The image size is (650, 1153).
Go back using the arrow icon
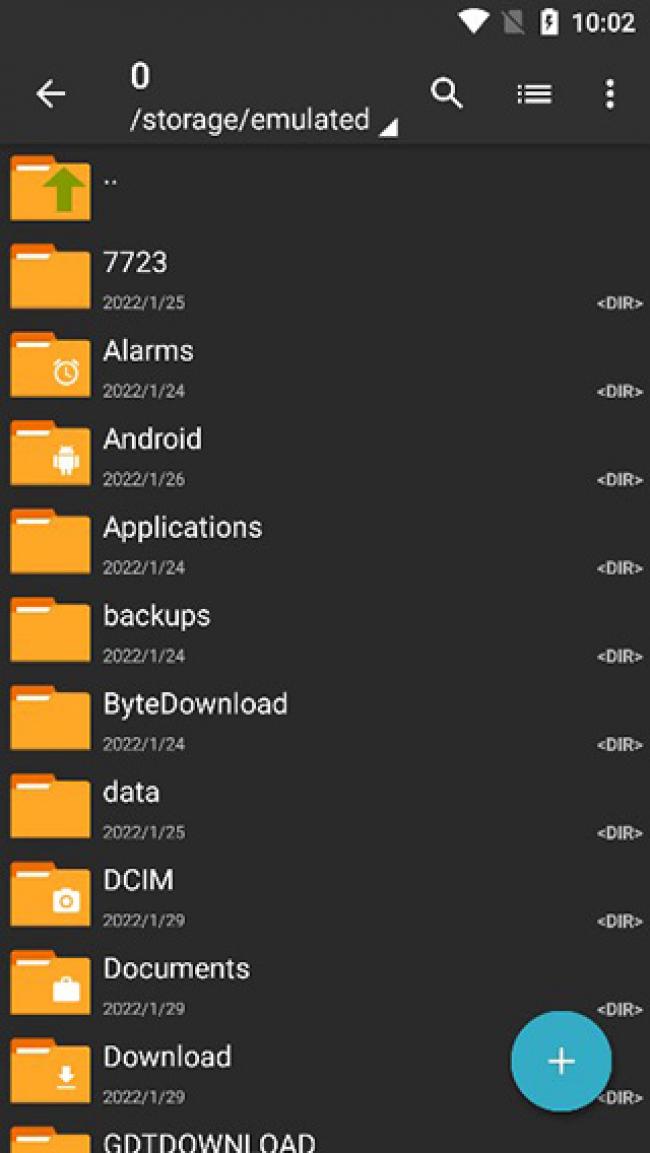[50, 94]
